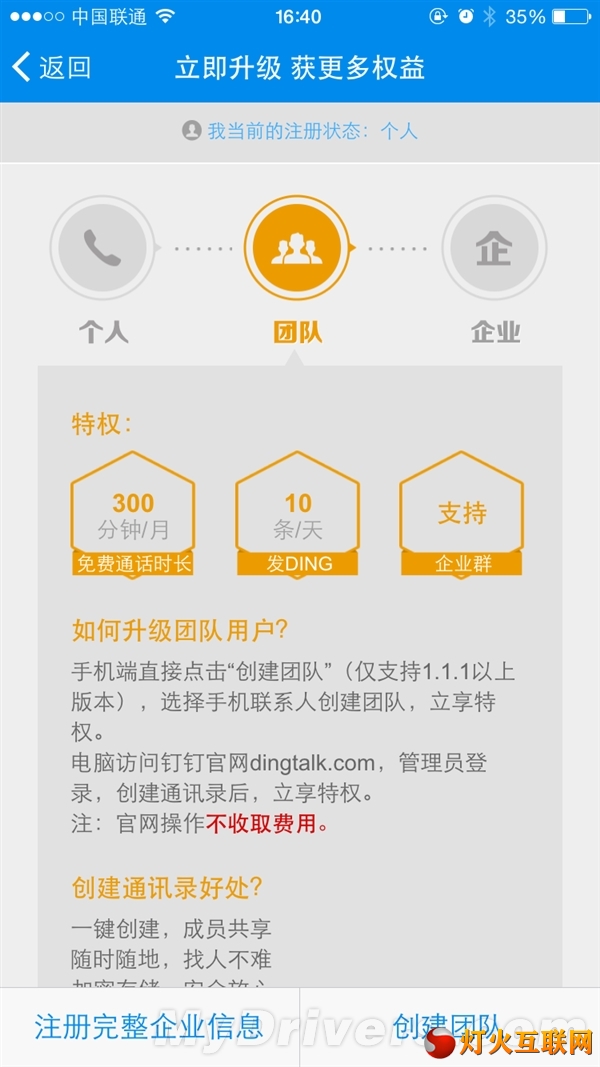Select the 团队 team tier
Image resolution: width=600 pixels, height=1067 pixels.
[297, 248]
